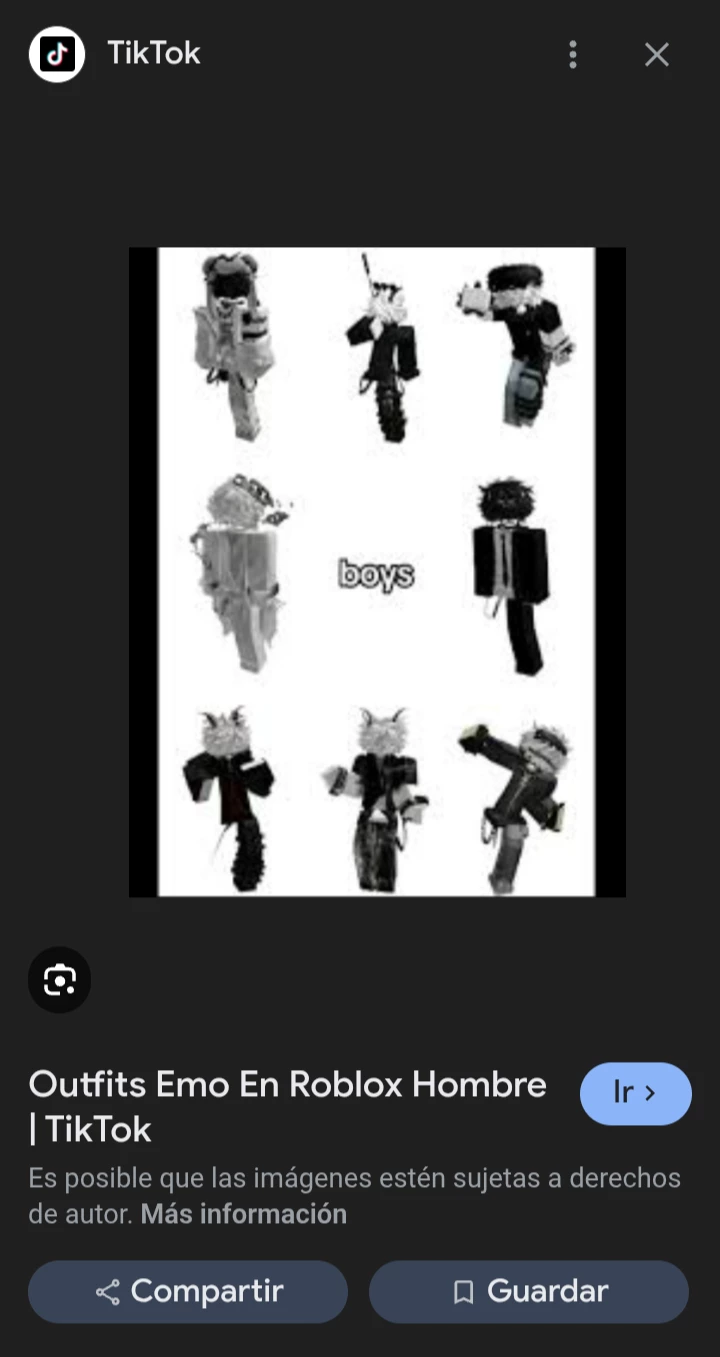Open the three-dot overflow menu
The width and height of the screenshot is (720, 1357).
point(573,54)
